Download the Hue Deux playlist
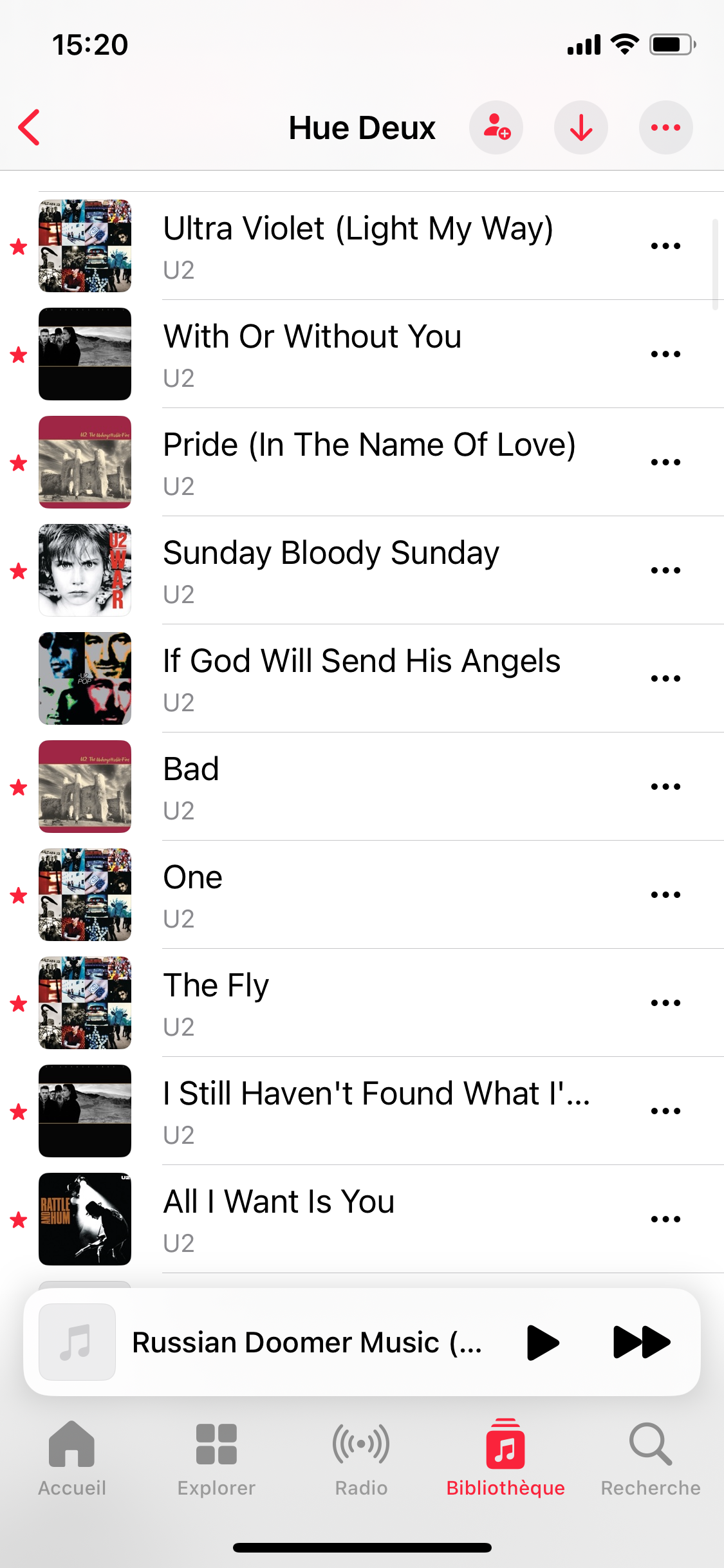 [x=581, y=127]
